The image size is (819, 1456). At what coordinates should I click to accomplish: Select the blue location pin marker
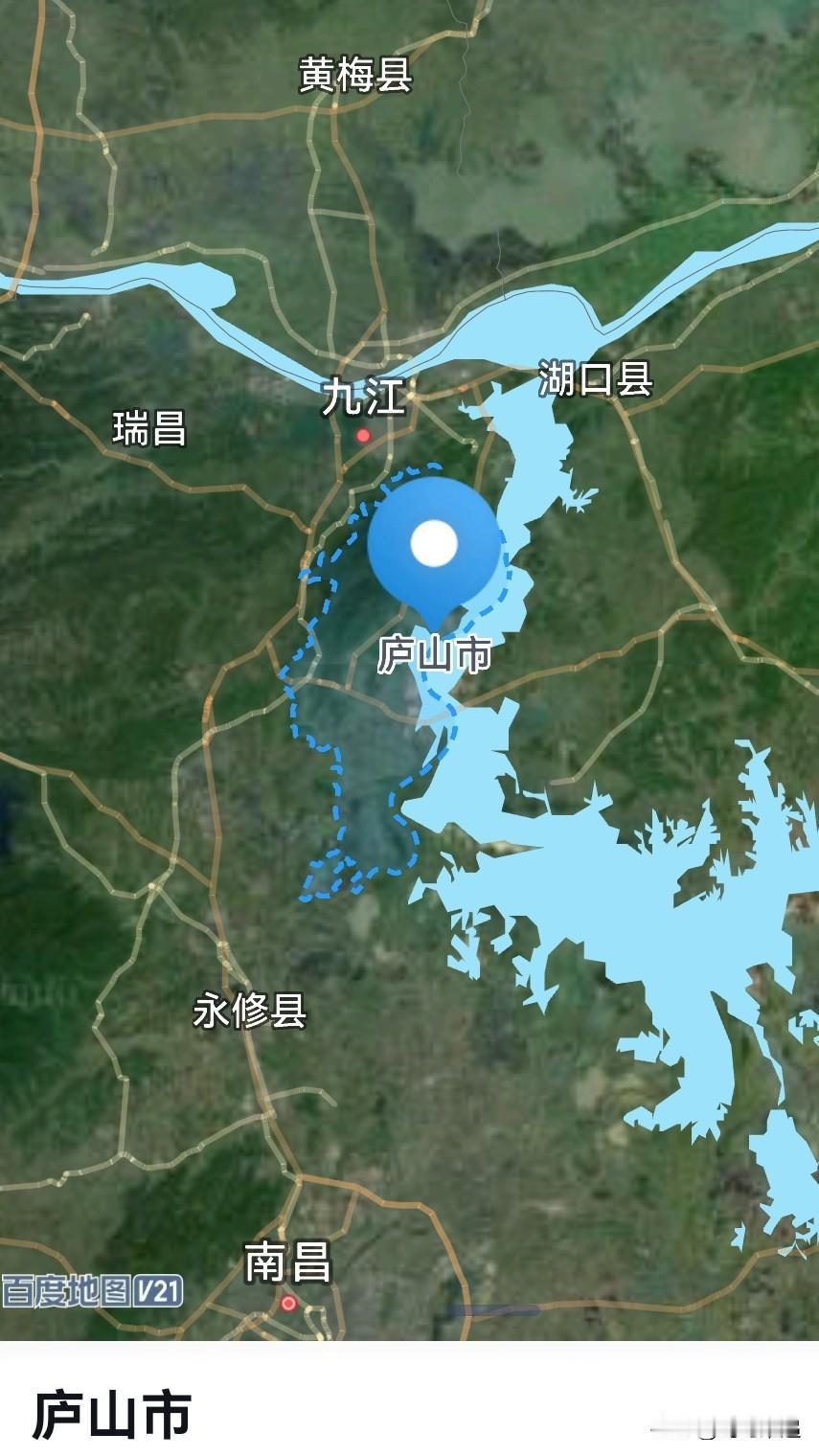[x=433, y=546]
